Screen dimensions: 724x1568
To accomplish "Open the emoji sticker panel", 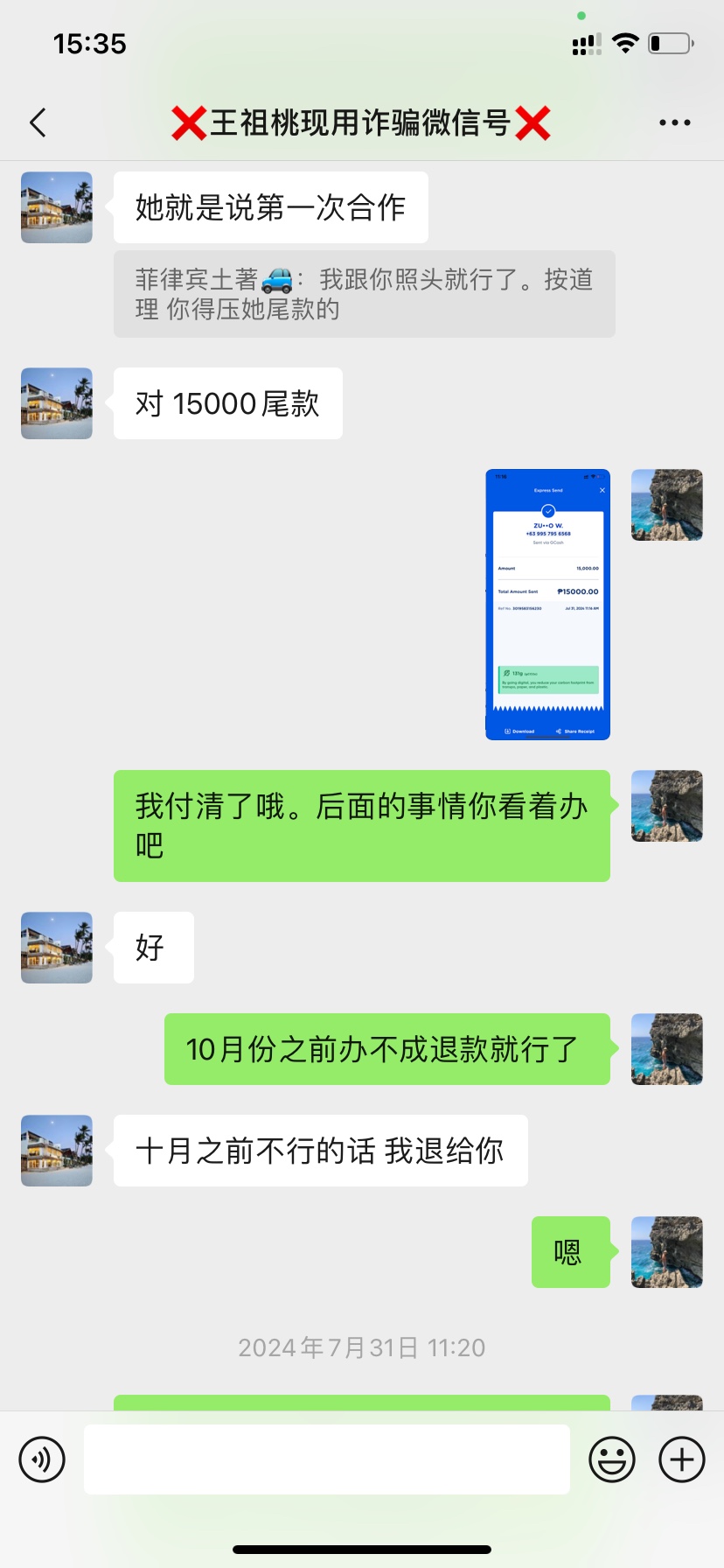I will 611,1459.
